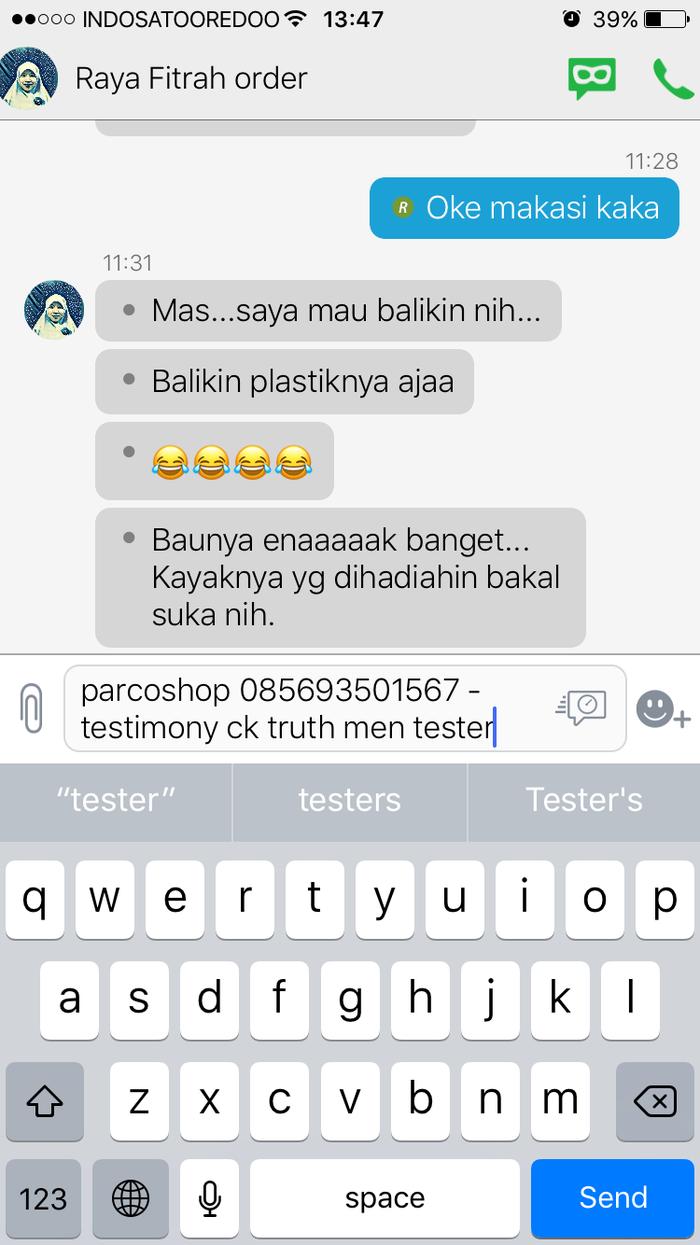This screenshot has width=700, height=1245.
Task: Start dictation with the microphone key
Action: click(209, 1197)
